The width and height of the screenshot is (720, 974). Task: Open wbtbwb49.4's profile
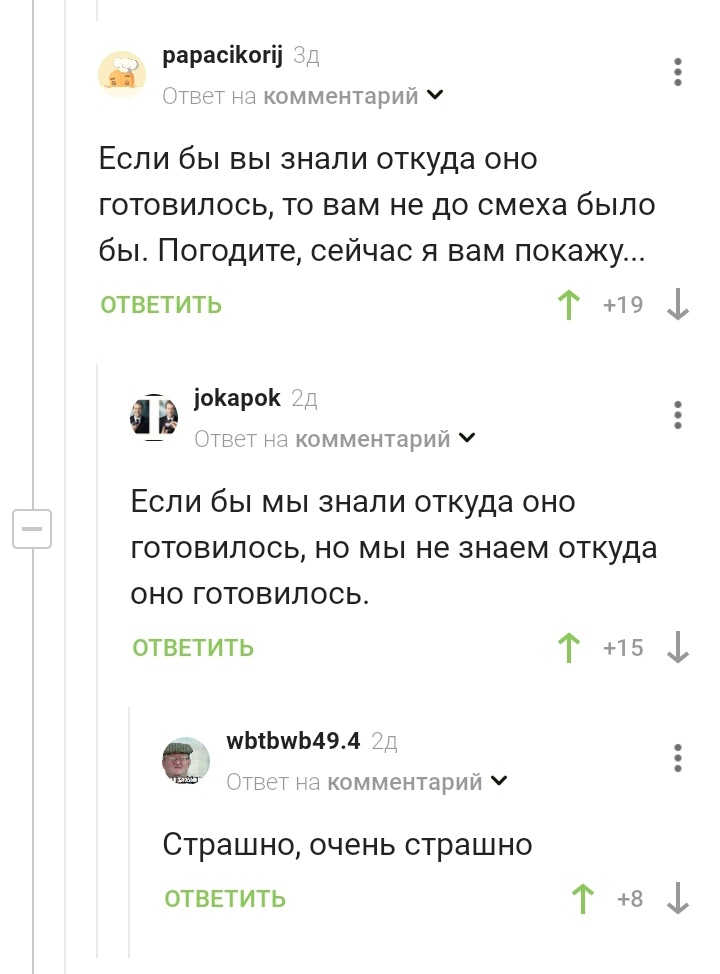(x=293, y=741)
